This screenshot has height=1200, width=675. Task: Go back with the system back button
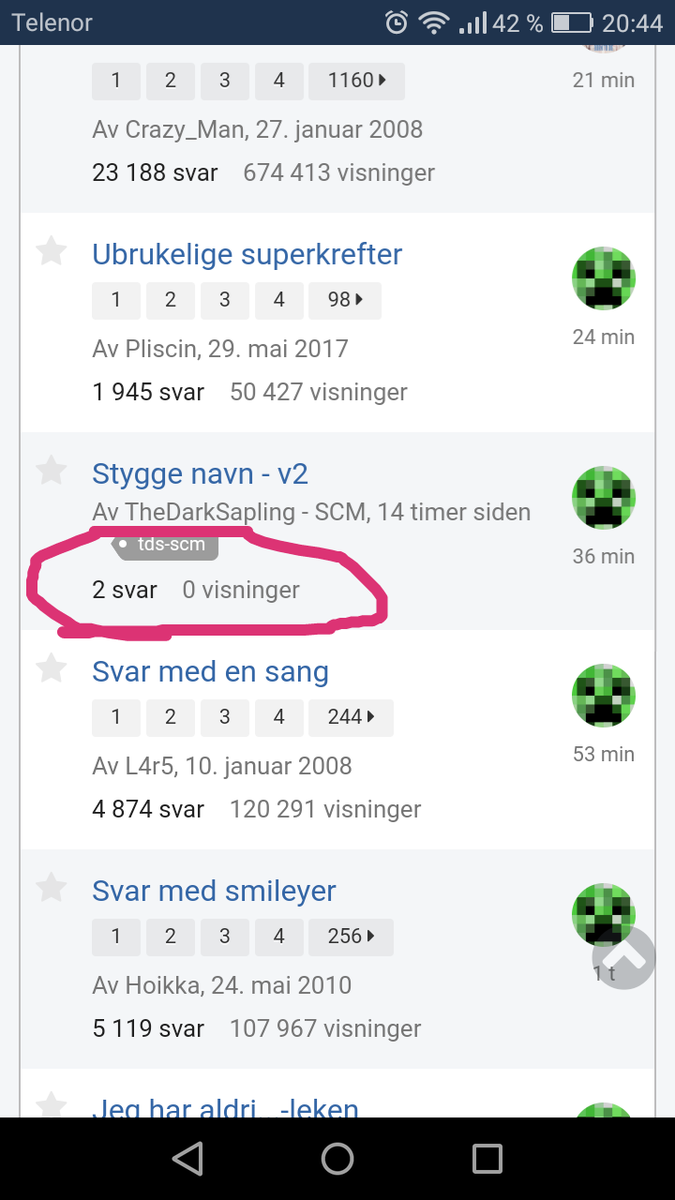[x=188, y=1158]
